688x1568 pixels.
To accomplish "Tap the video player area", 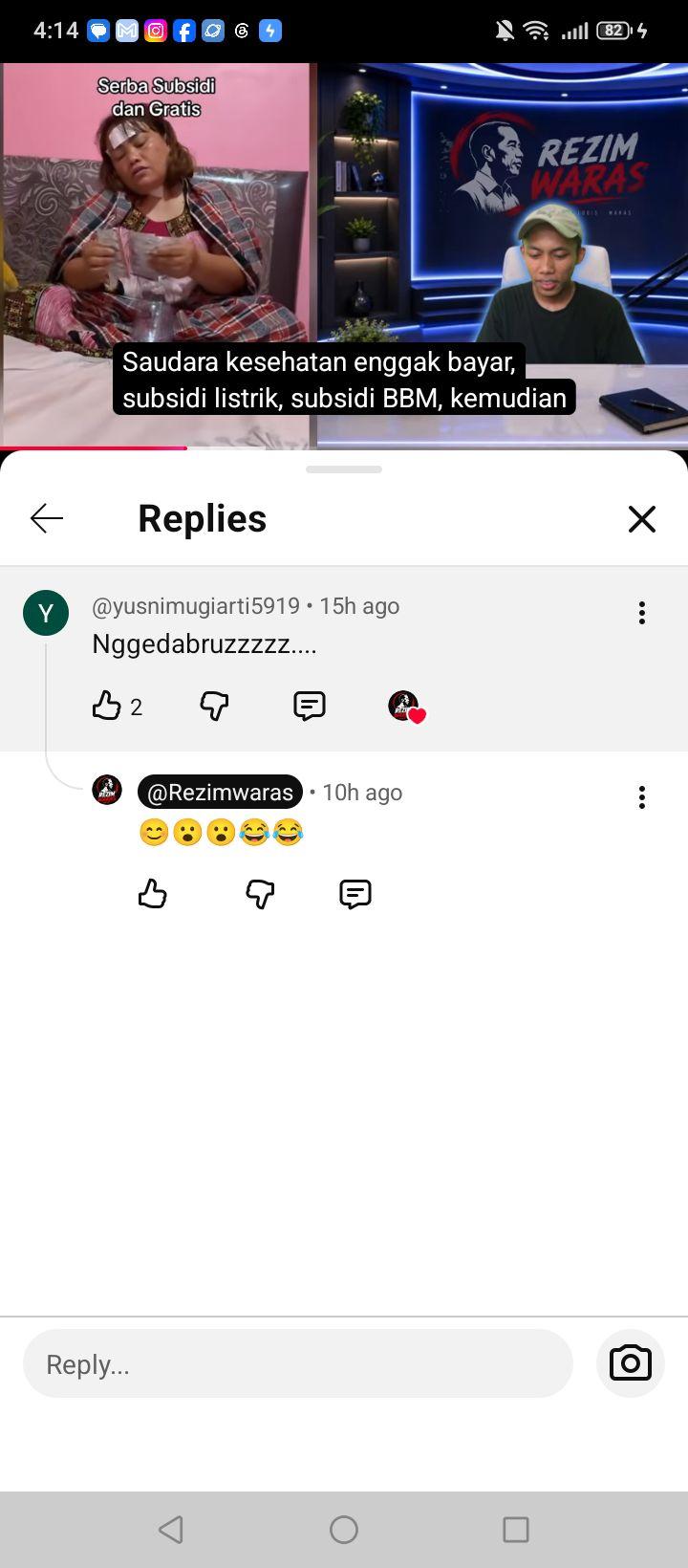I will pyautogui.click(x=344, y=255).
